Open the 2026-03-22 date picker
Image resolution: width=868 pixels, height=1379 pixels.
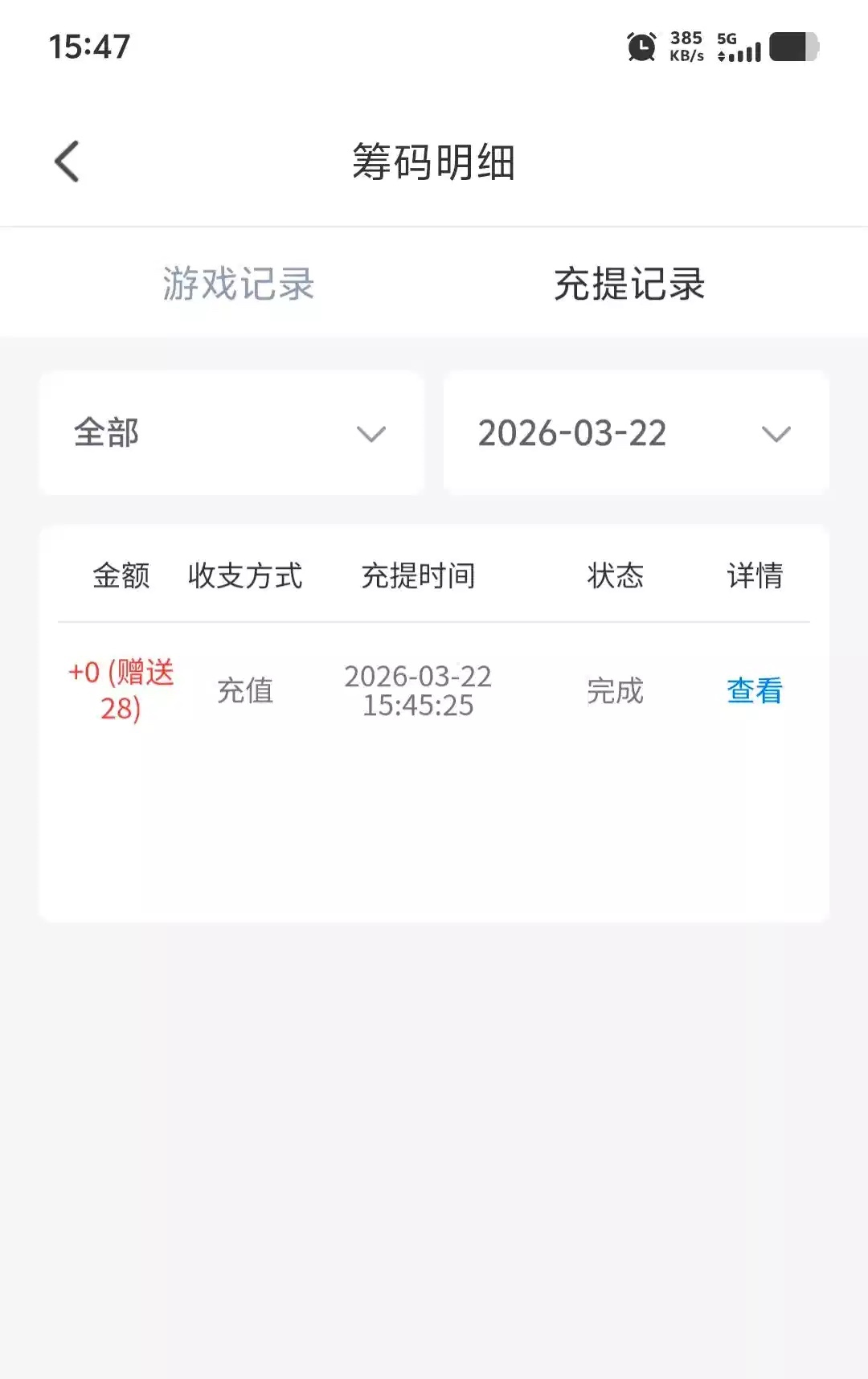tap(635, 433)
